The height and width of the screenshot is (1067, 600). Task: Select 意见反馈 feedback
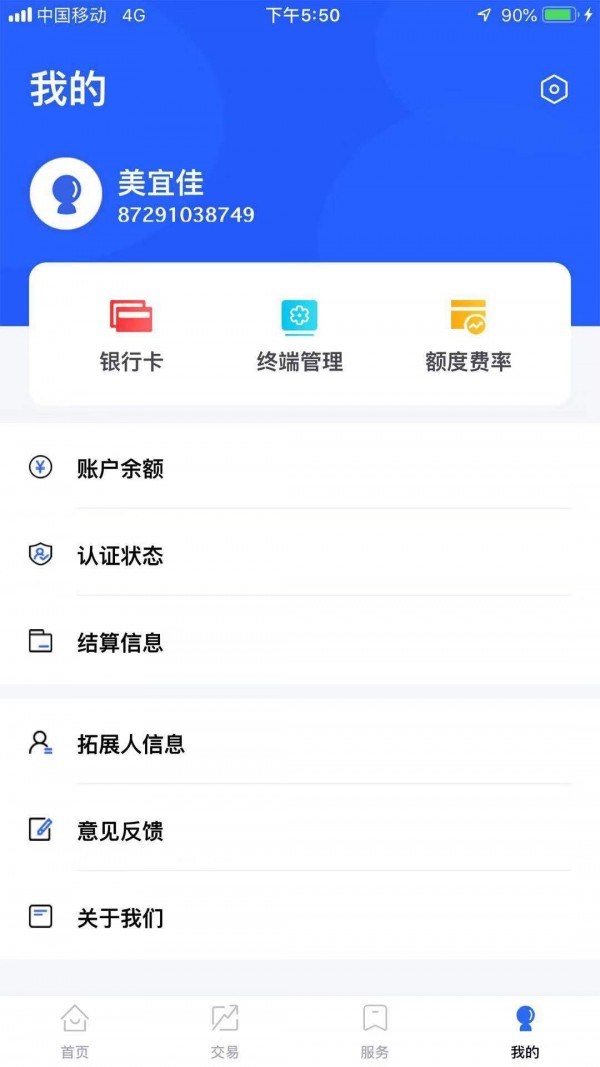tap(300, 830)
